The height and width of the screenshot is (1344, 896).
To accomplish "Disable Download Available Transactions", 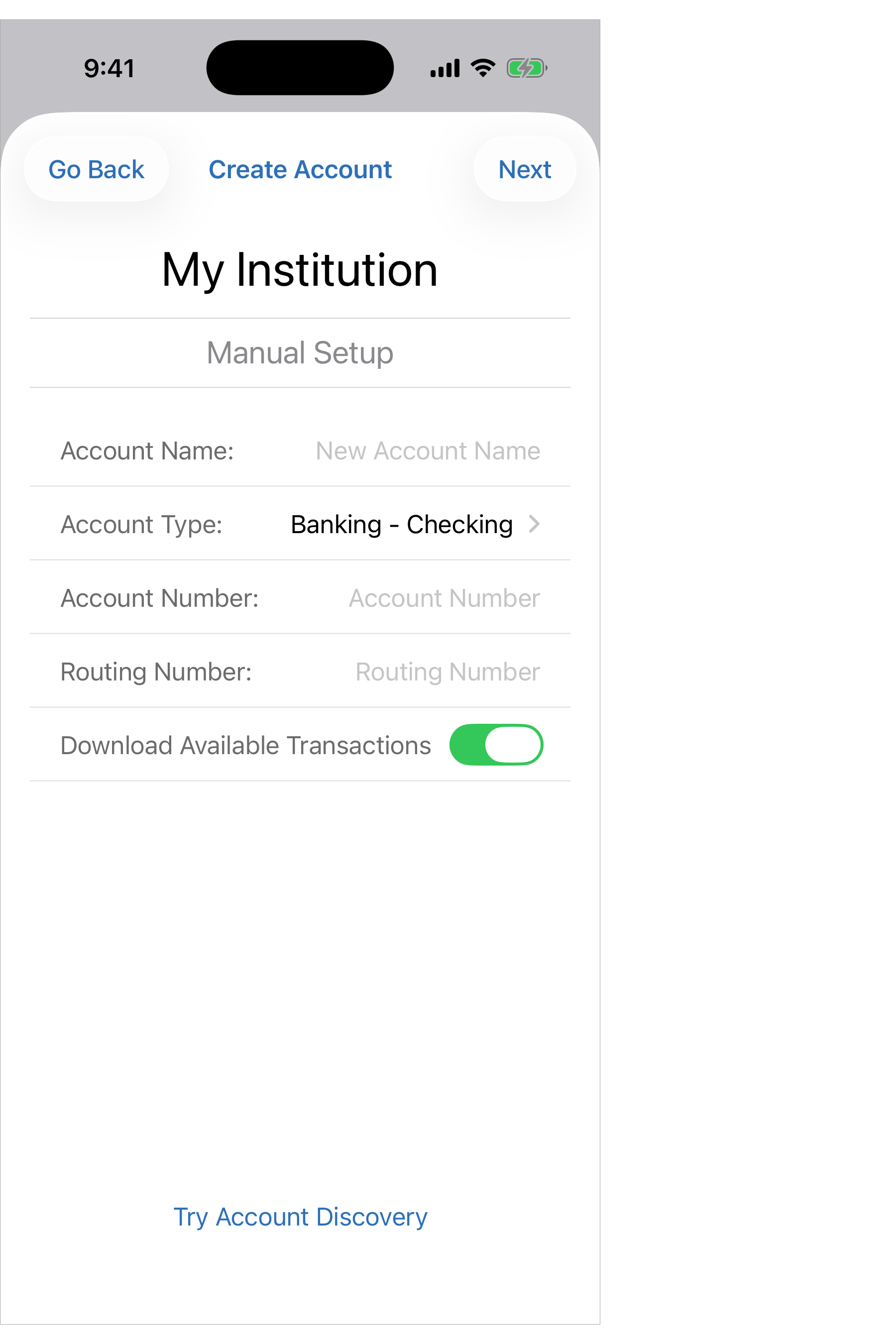I will click(x=495, y=745).
